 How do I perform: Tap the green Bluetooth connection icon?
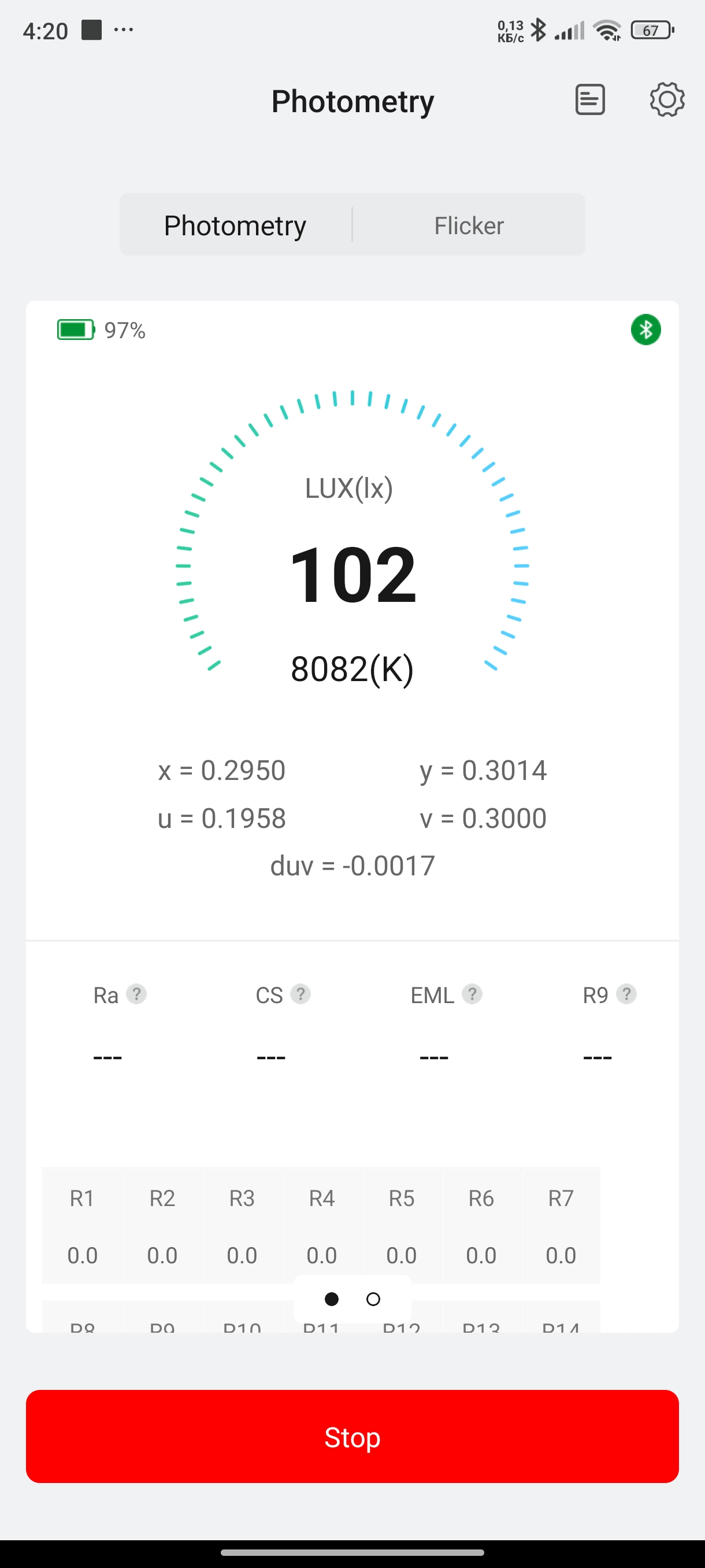pyautogui.click(x=645, y=330)
